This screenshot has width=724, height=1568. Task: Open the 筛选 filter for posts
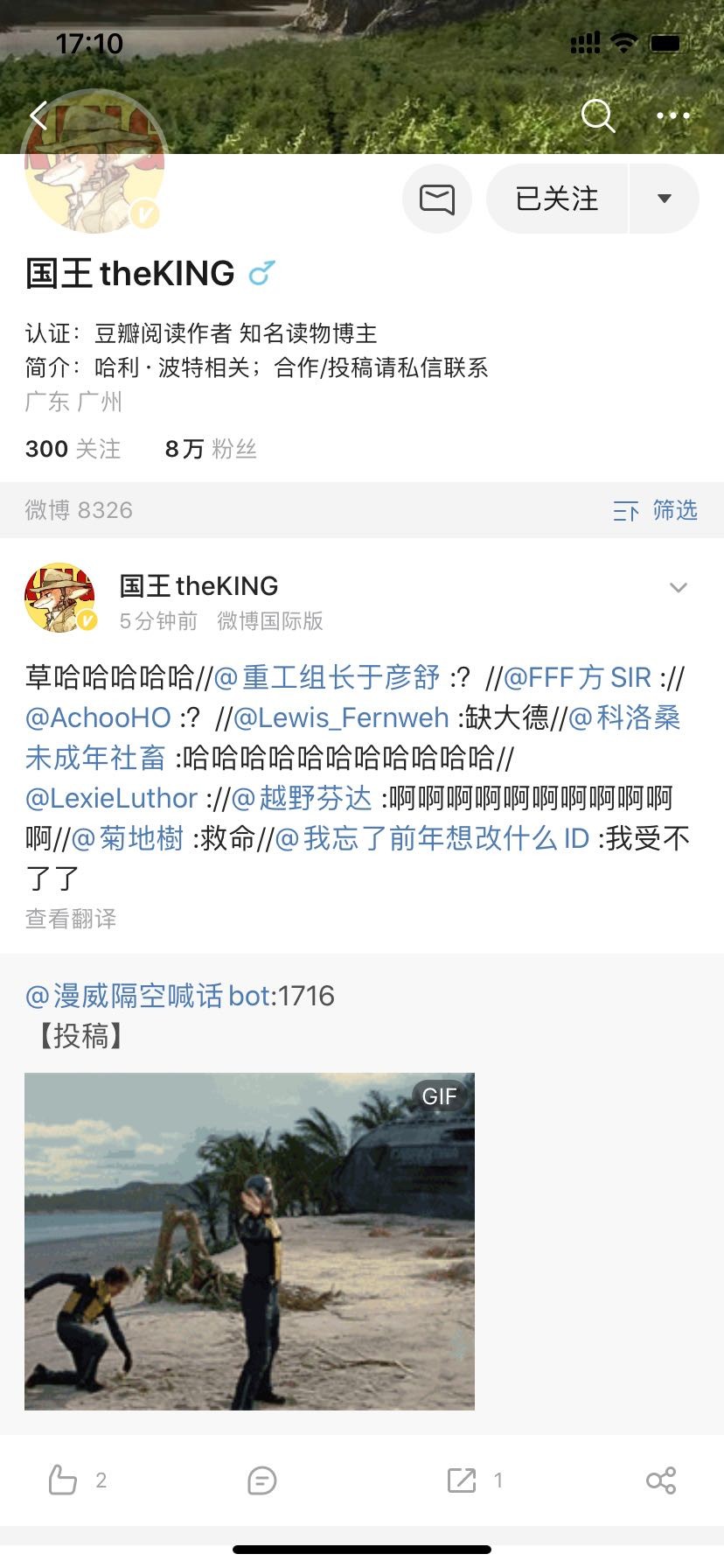point(656,510)
